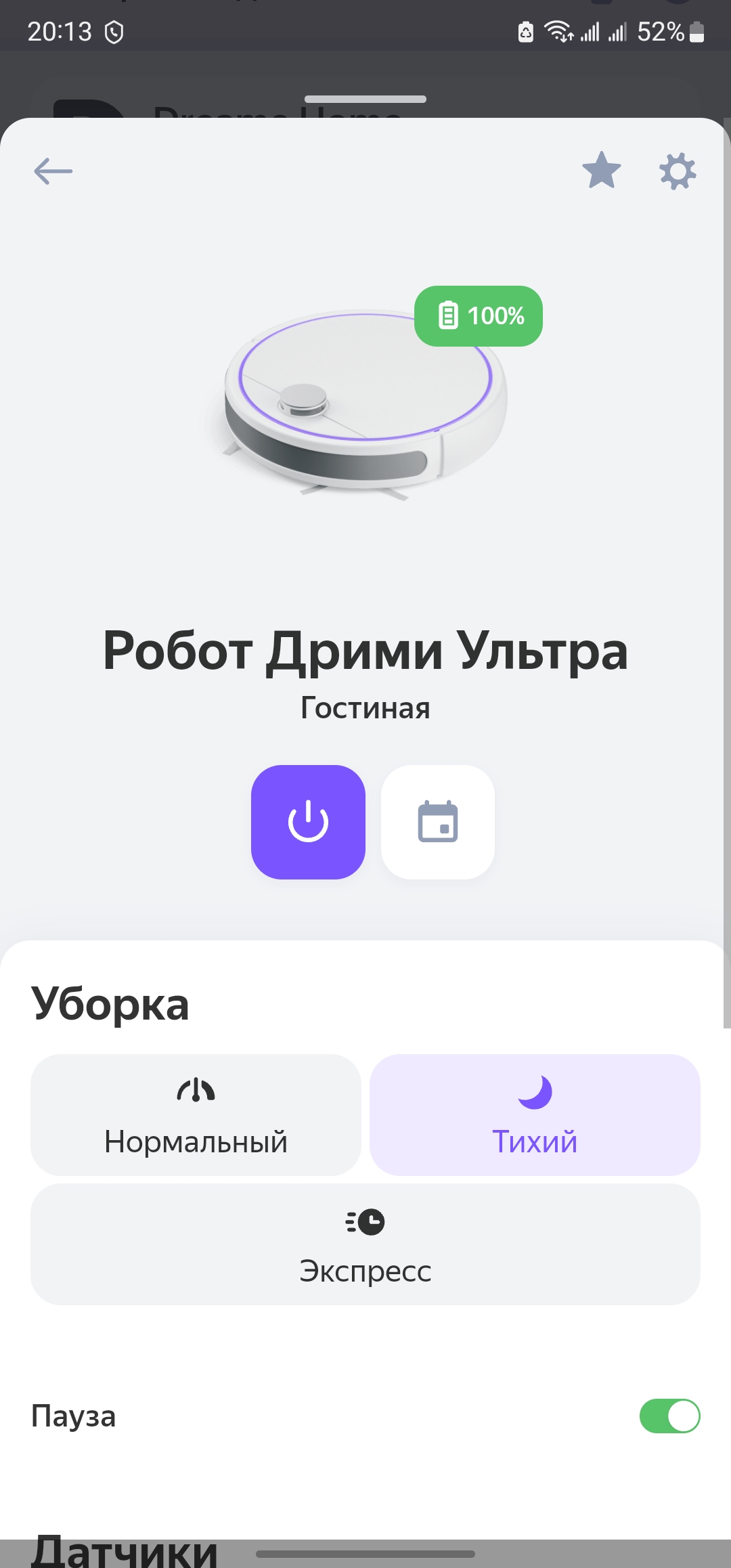The image size is (731, 1568).
Task: Toggle the robot power button
Action: pos(308,822)
